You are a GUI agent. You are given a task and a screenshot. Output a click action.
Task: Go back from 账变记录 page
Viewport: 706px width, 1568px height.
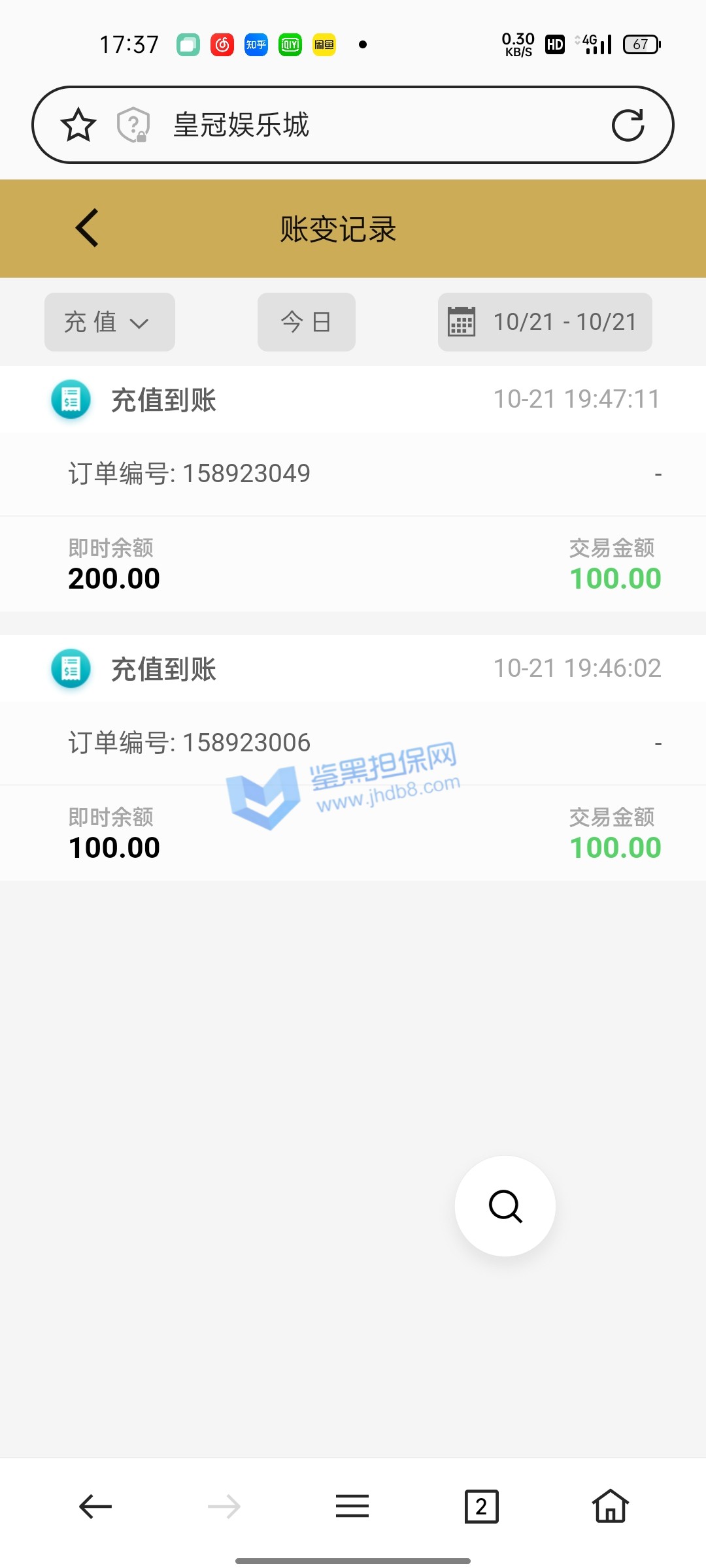pyautogui.click(x=87, y=228)
